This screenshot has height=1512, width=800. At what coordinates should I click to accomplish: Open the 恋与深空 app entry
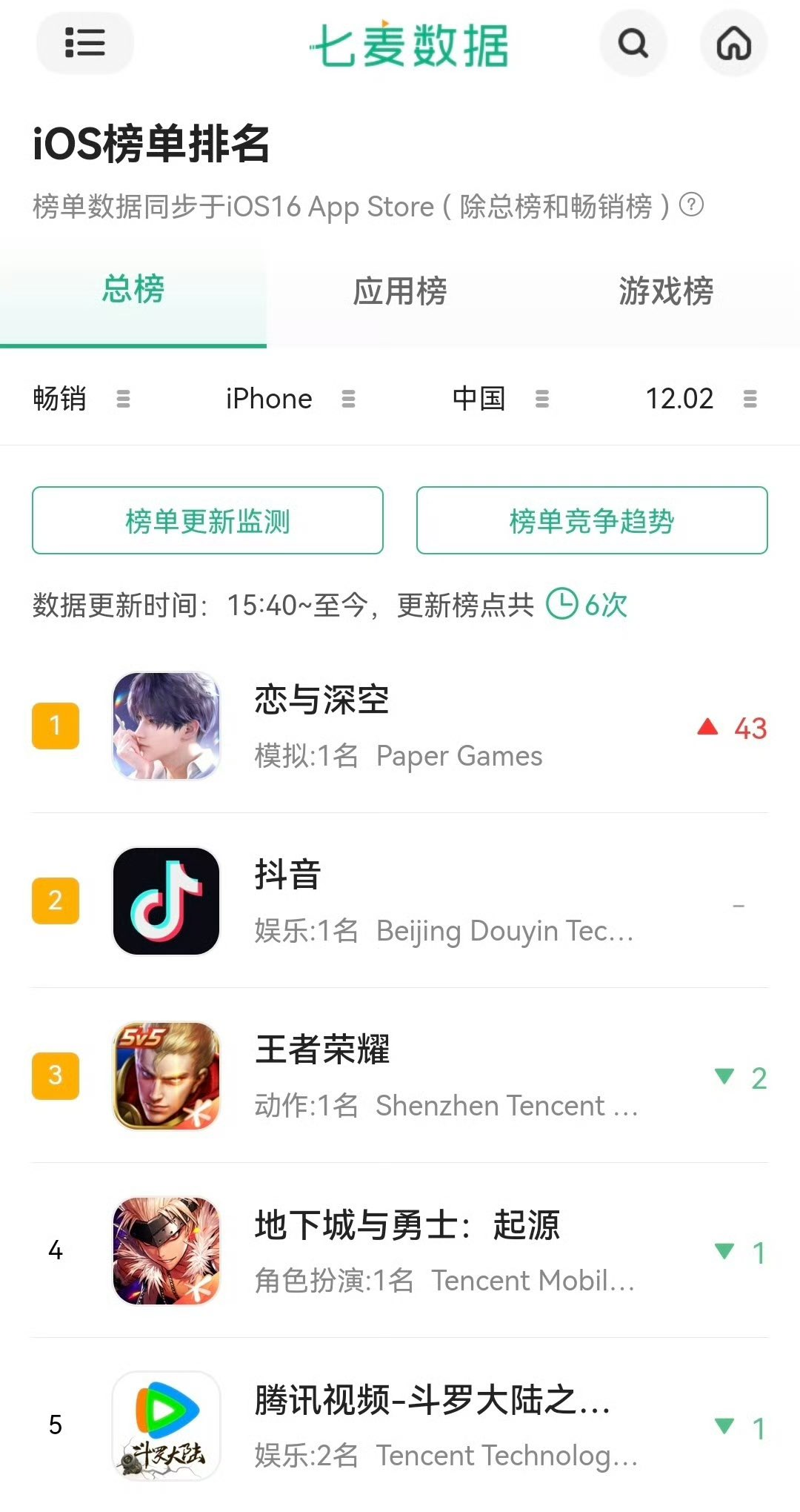pyautogui.click(x=400, y=726)
